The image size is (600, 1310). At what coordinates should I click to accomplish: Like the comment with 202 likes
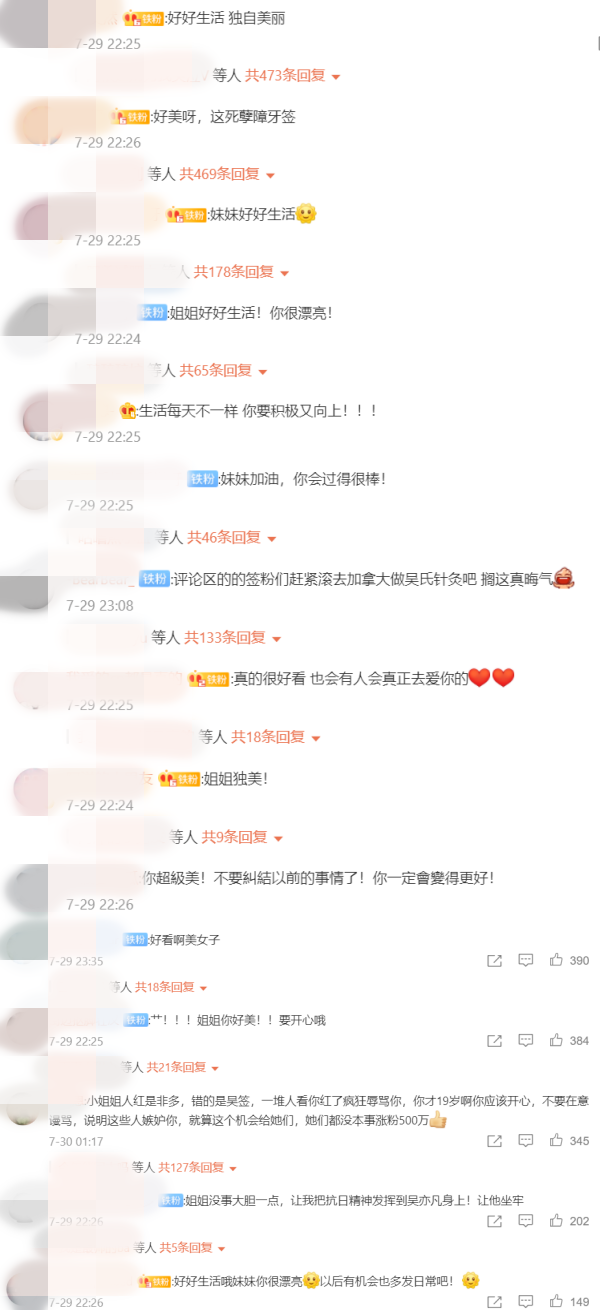557,1221
